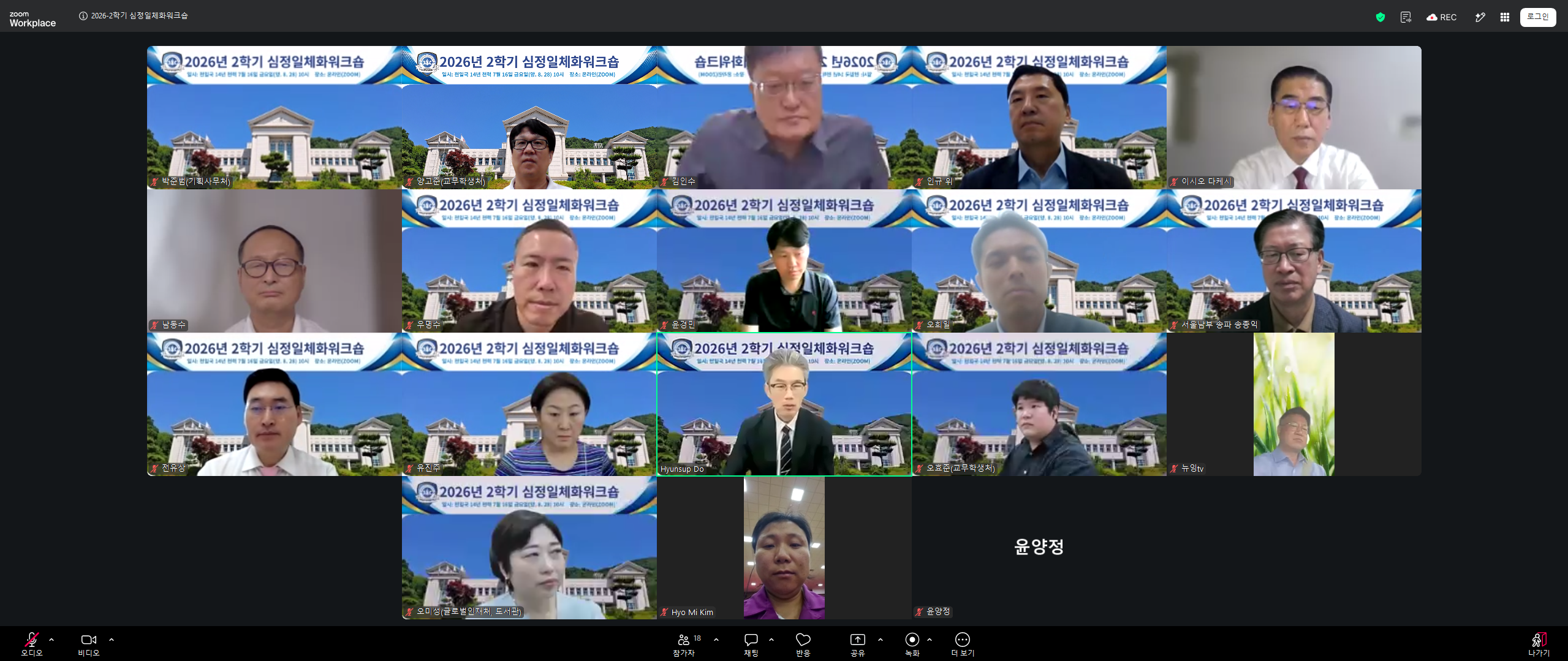Expand video options arrow next to 비디오
Viewport: 1568px width, 661px height.
click(112, 640)
